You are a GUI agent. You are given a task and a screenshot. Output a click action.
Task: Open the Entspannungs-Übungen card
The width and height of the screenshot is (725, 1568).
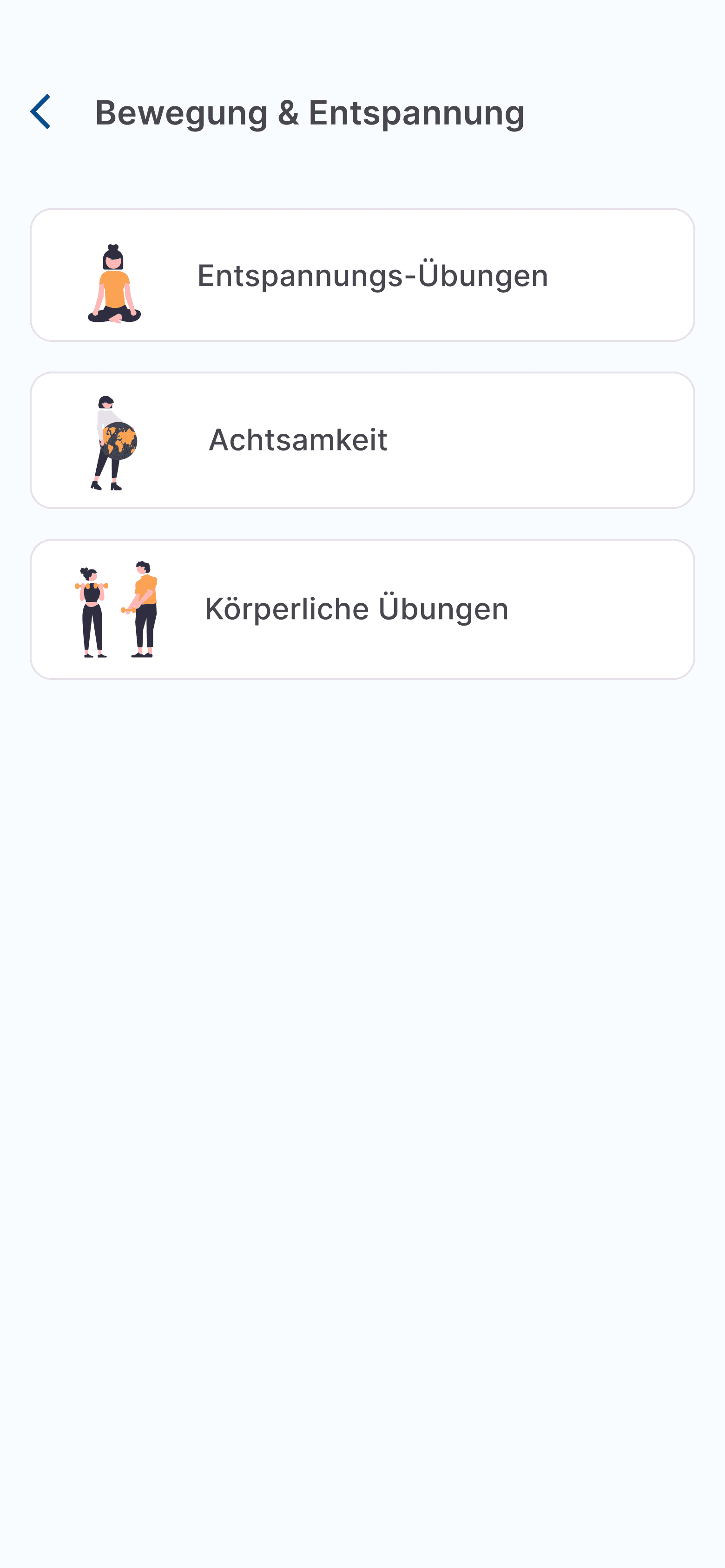[x=362, y=275]
